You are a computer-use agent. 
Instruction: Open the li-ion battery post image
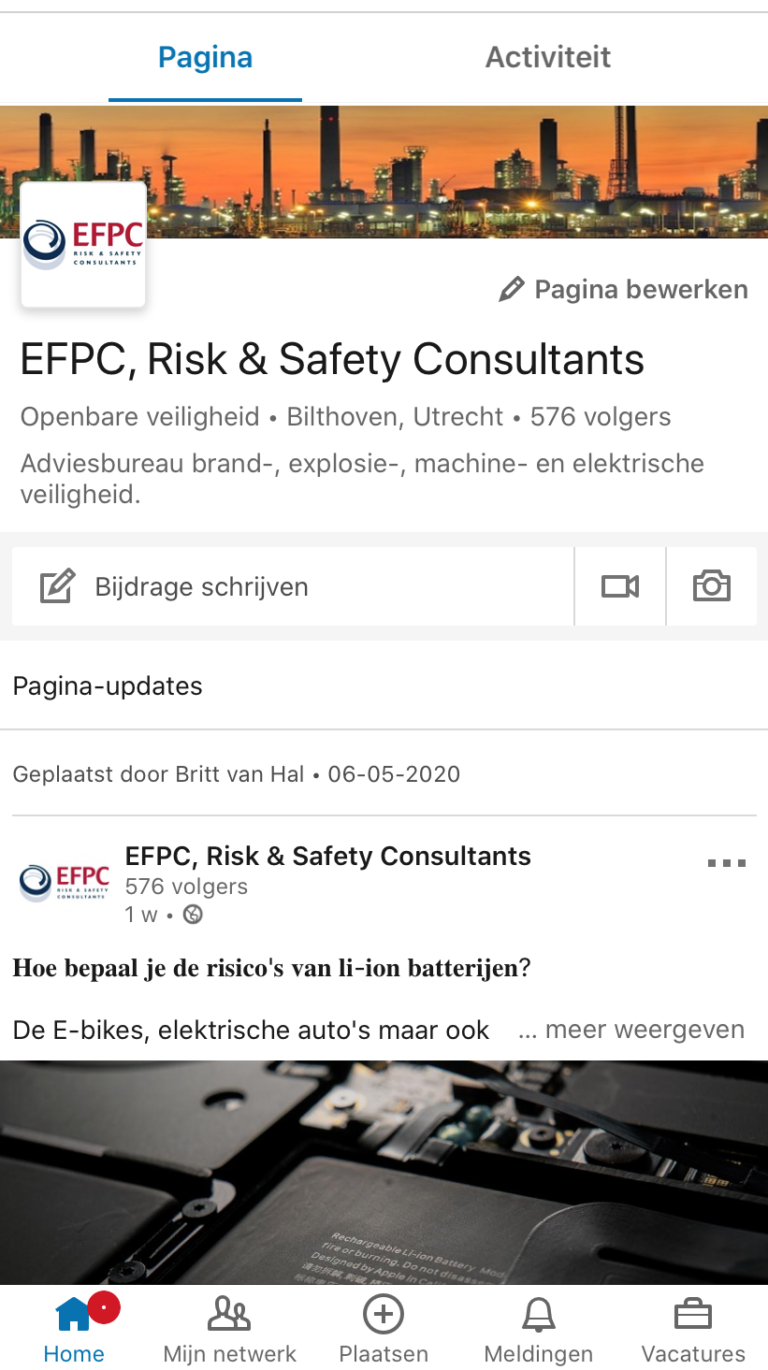point(384,1172)
